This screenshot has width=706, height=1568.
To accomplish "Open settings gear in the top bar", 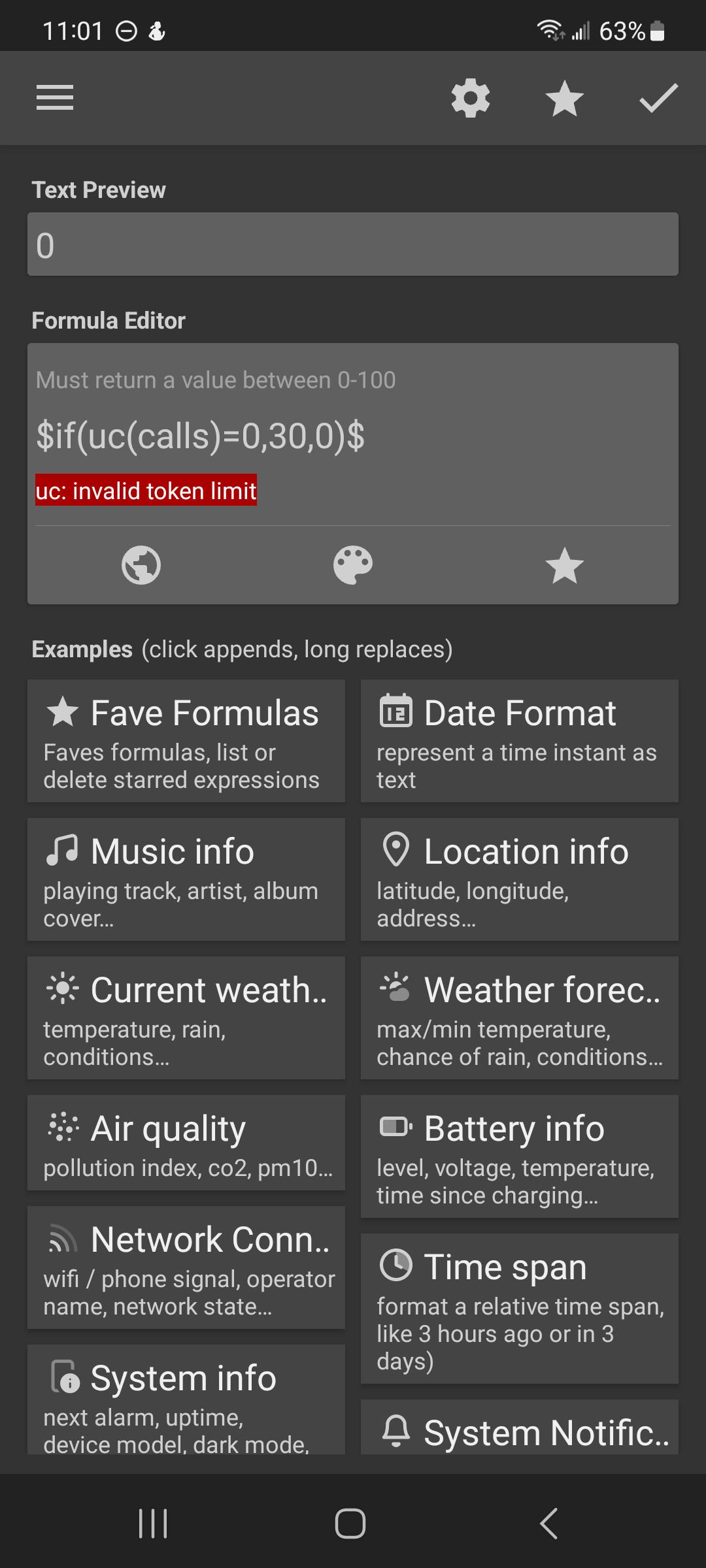I will click(471, 99).
